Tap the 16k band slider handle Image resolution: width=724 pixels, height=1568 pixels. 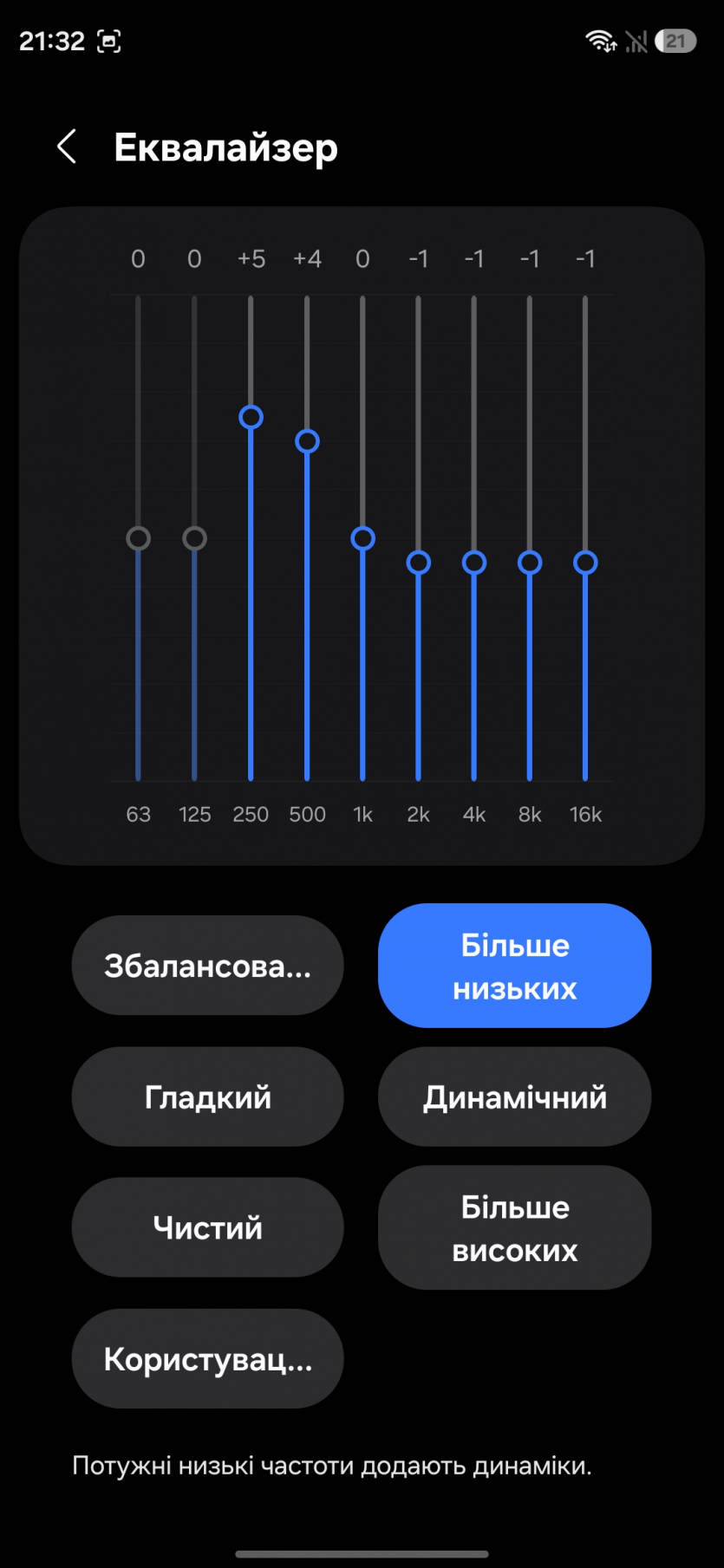coord(585,563)
